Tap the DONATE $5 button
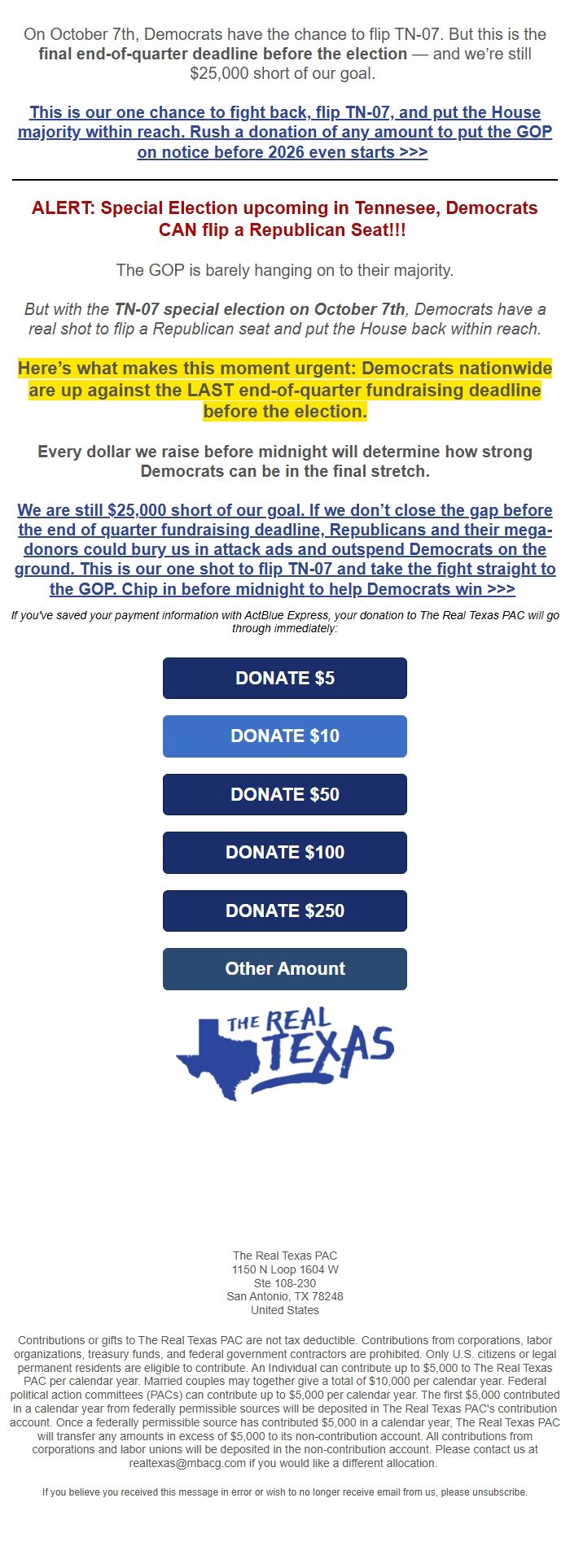Image resolution: width=570 pixels, height=1568 pixels. point(285,679)
